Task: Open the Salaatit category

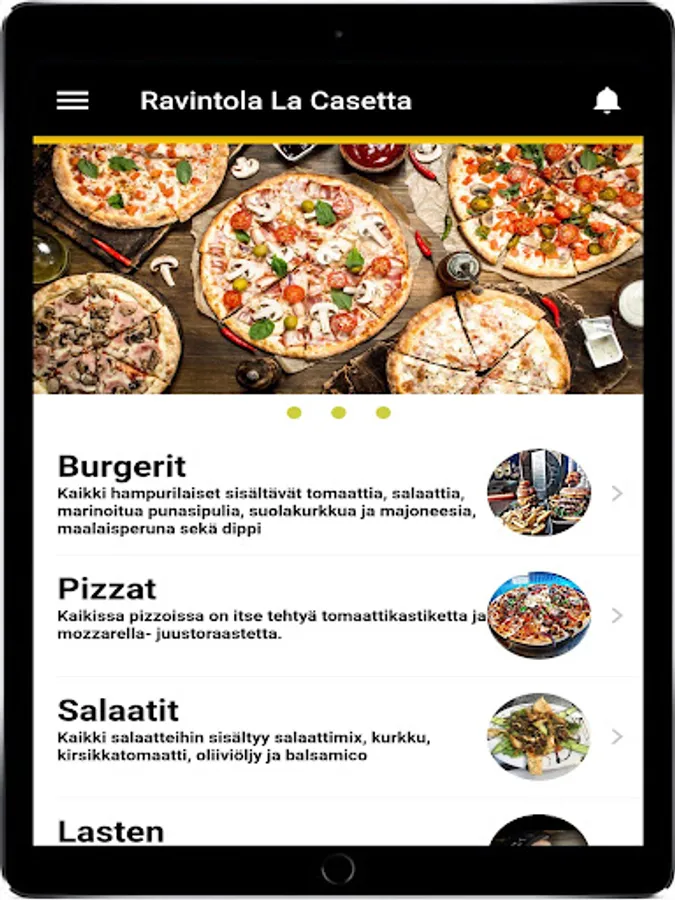Action: point(338,737)
